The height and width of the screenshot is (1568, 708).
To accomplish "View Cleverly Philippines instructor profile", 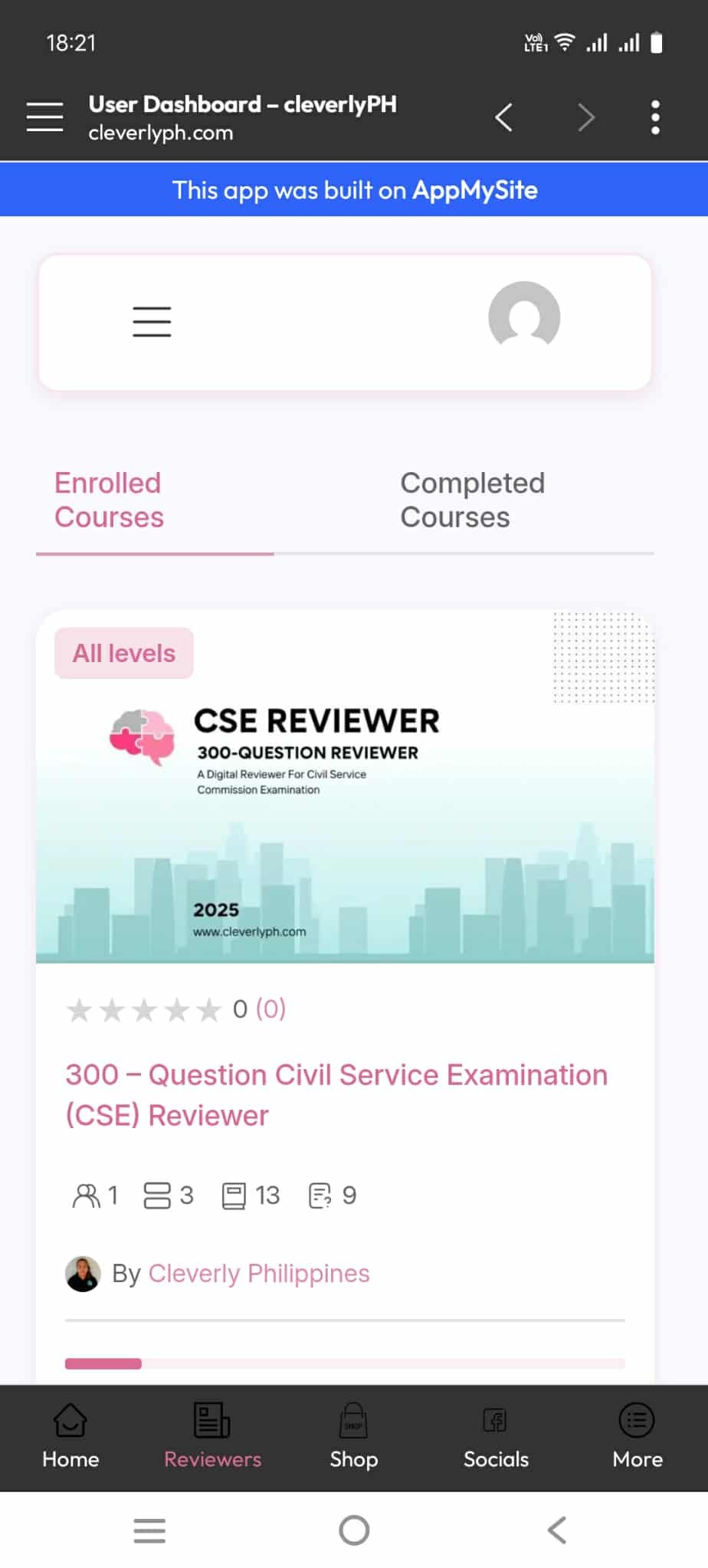I will click(258, 1273).
